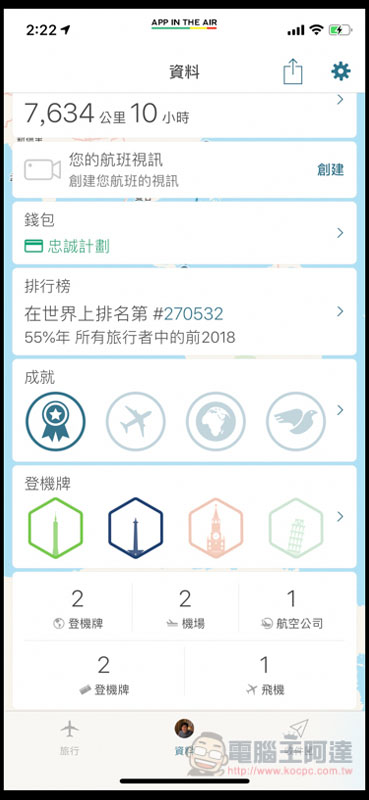The height and width of the screenshot is (800, 369).
Task: Select the ribbon medal achievement badge
Action: (x=56, y=421)
